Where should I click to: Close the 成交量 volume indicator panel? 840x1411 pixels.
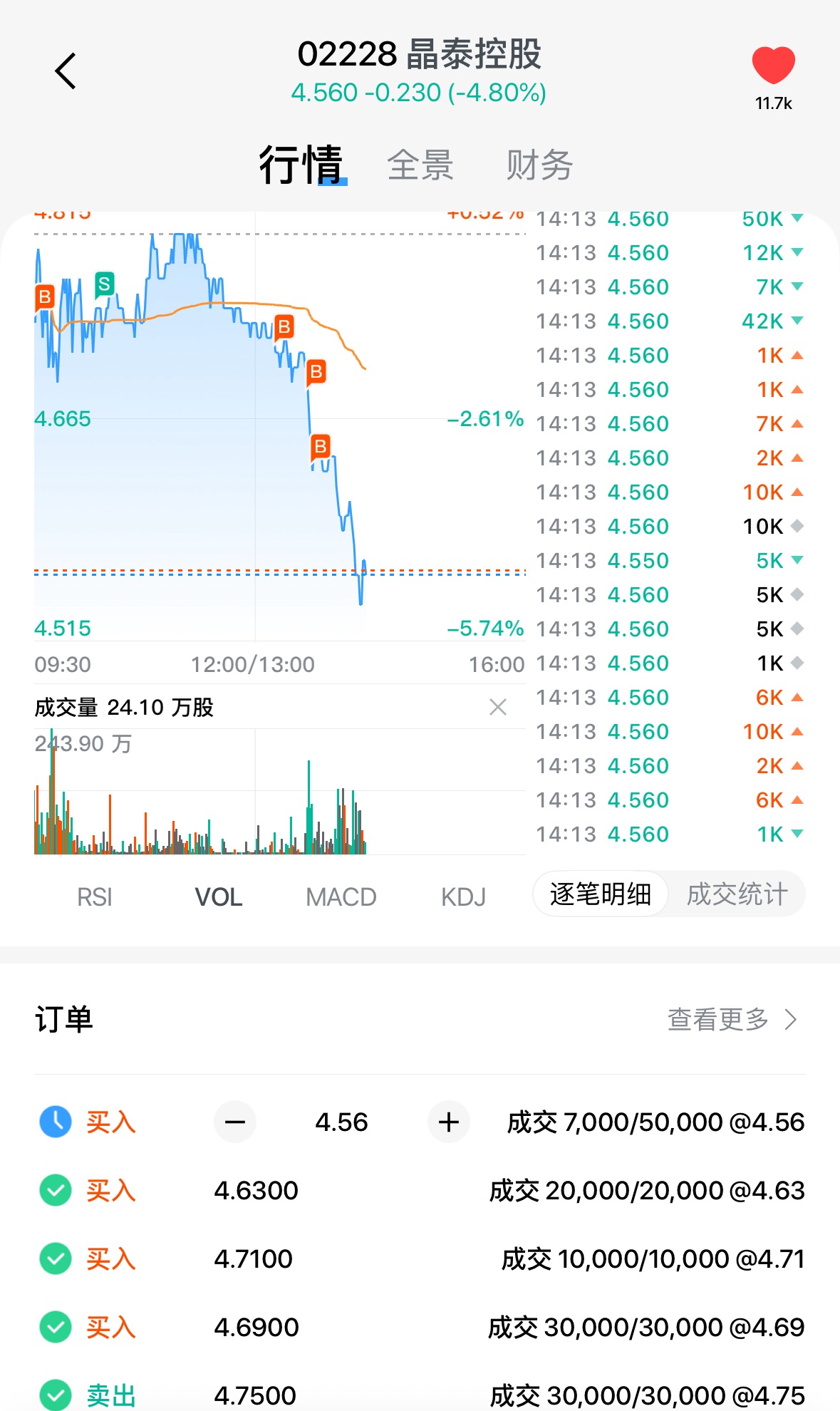(498, 707)
